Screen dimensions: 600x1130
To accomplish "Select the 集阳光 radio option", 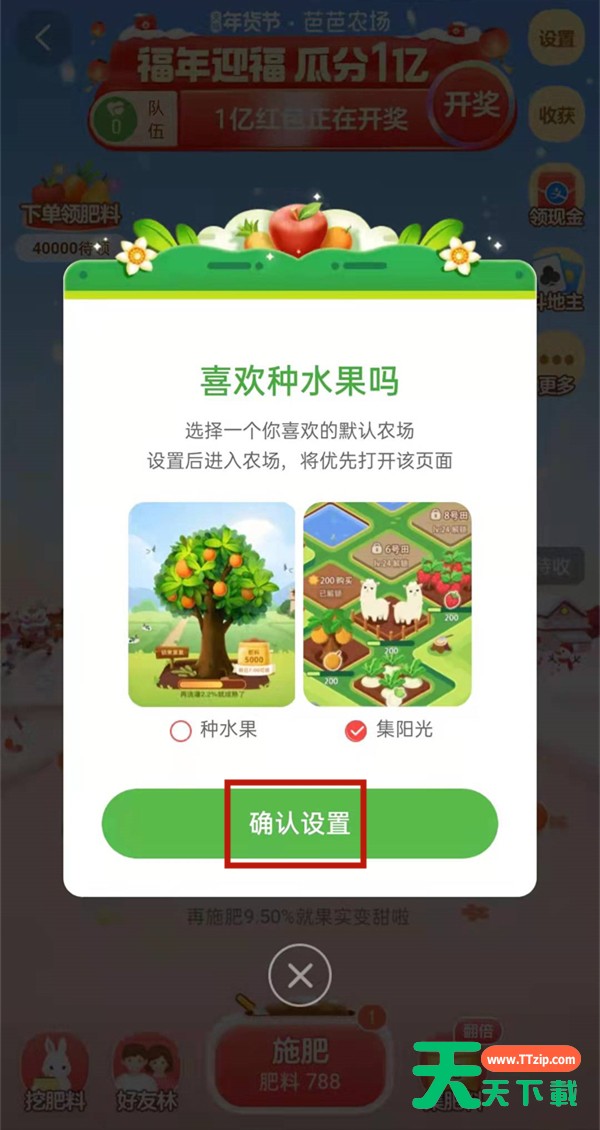I will coord(356,731).
